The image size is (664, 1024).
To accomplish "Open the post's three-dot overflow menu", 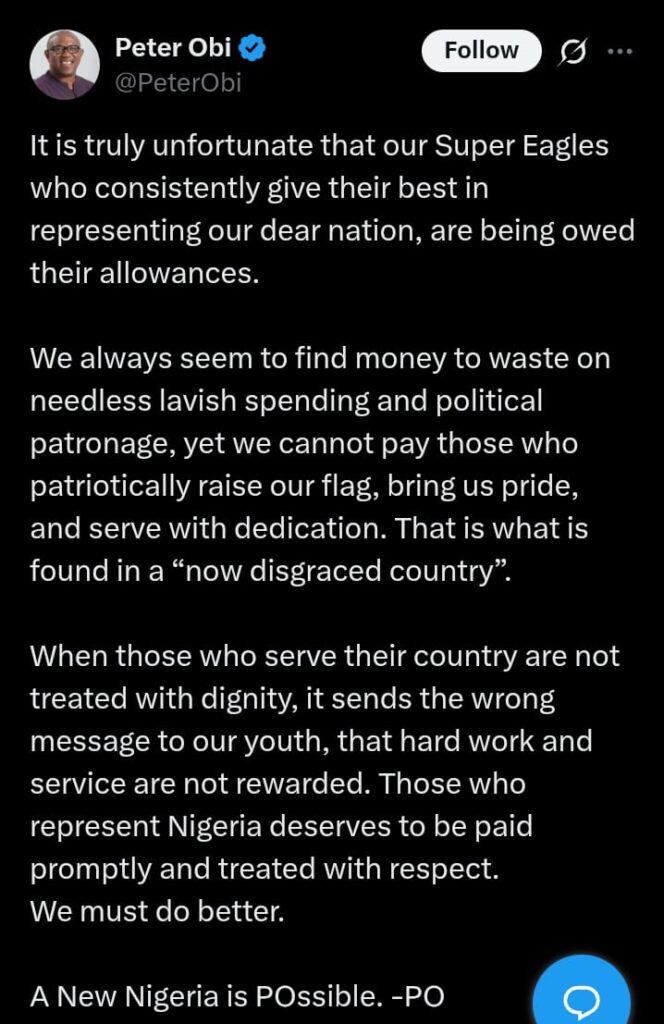I will [x=620, y=51].
